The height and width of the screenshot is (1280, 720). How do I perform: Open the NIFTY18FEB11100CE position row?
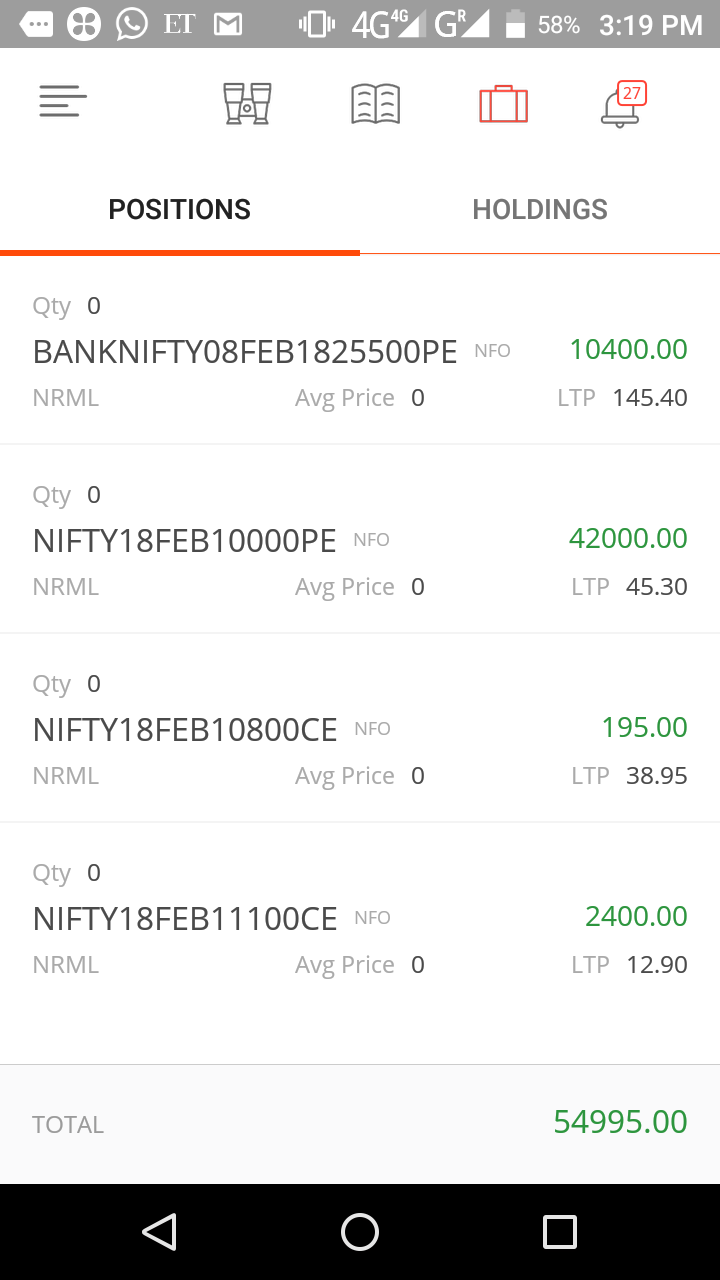coord(360,917)
